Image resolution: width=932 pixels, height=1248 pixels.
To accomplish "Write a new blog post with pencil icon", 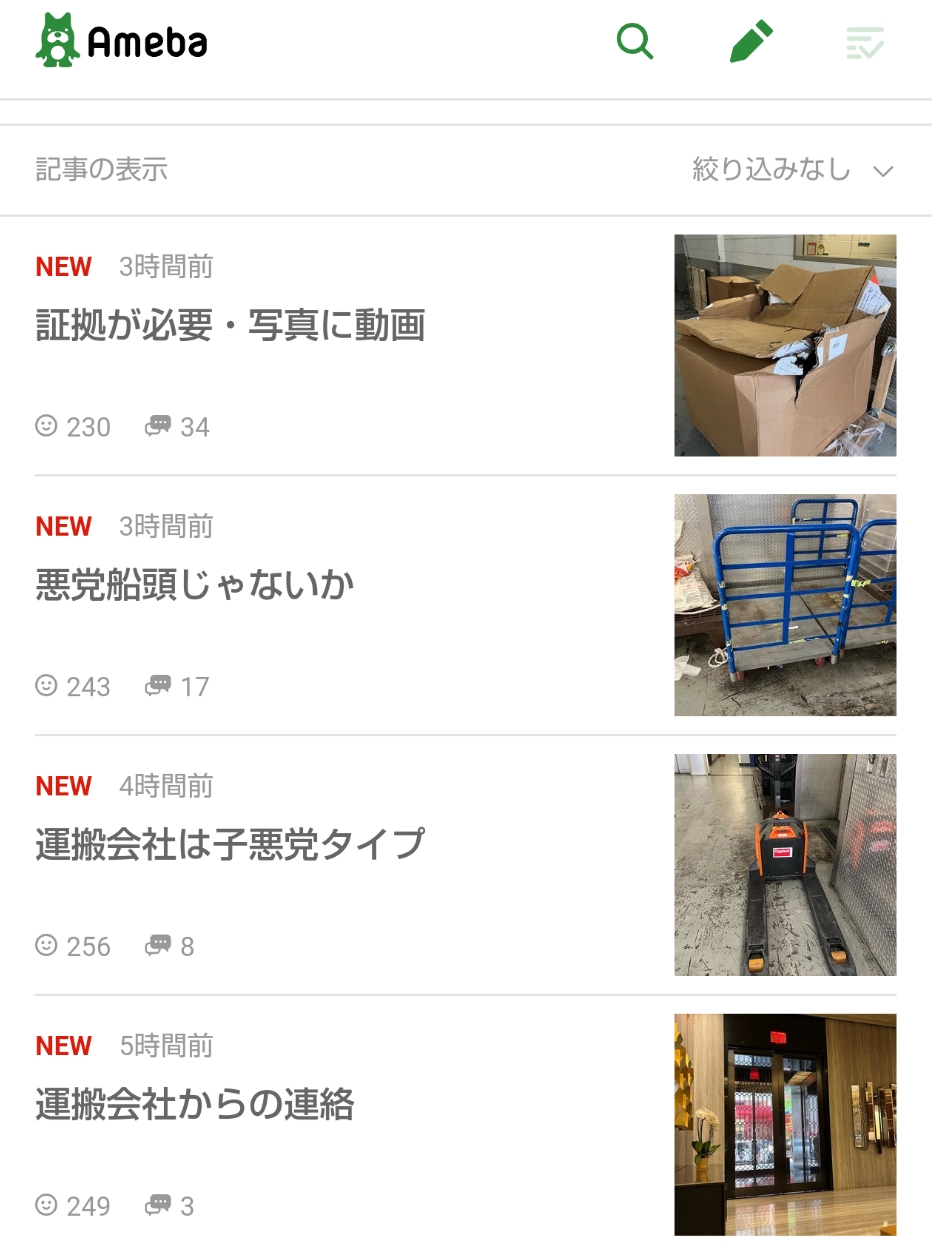I will point(751,42).
